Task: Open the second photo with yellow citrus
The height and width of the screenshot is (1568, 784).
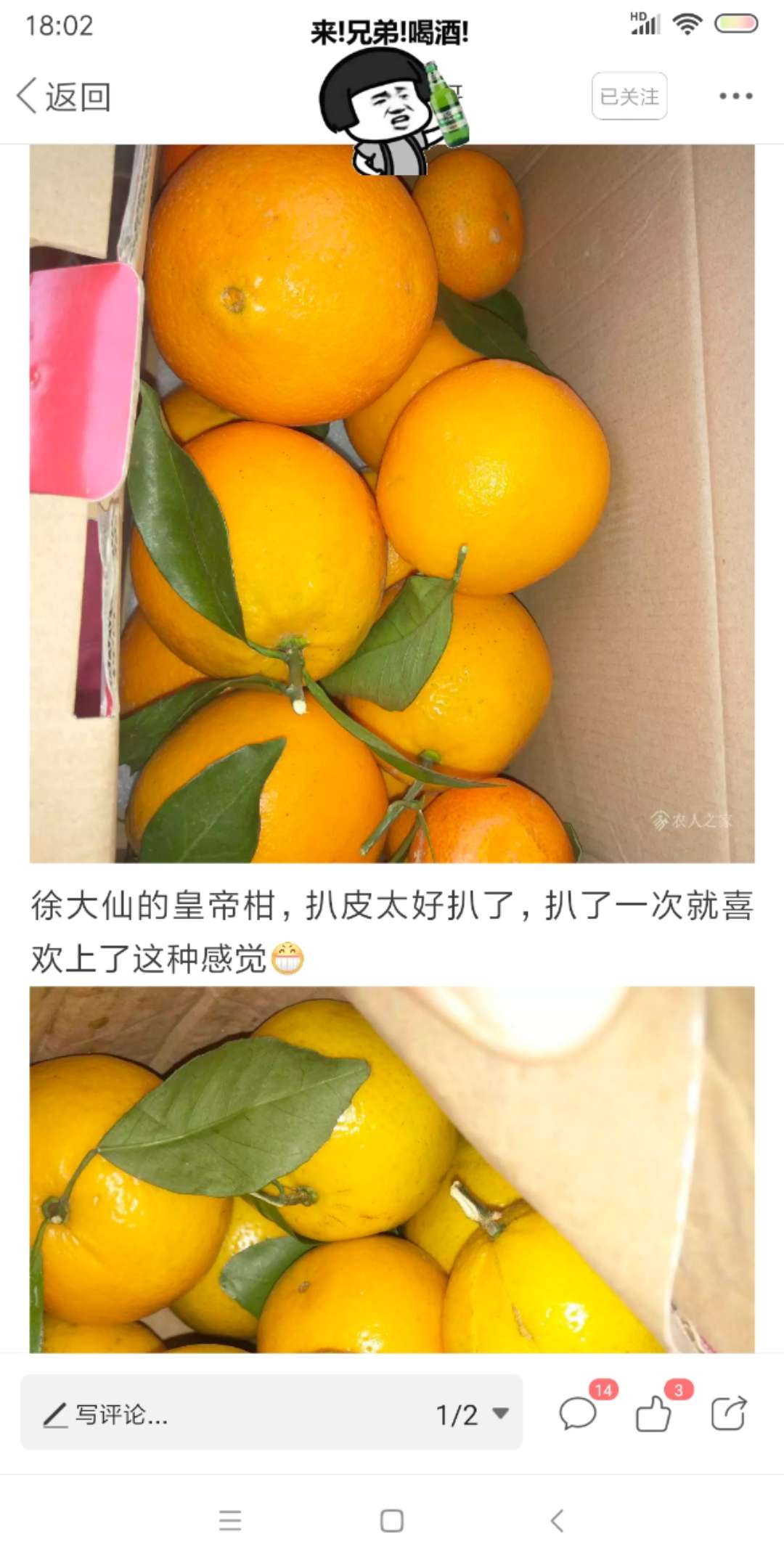Action: pyautogui.click(x=392, y=1169)
